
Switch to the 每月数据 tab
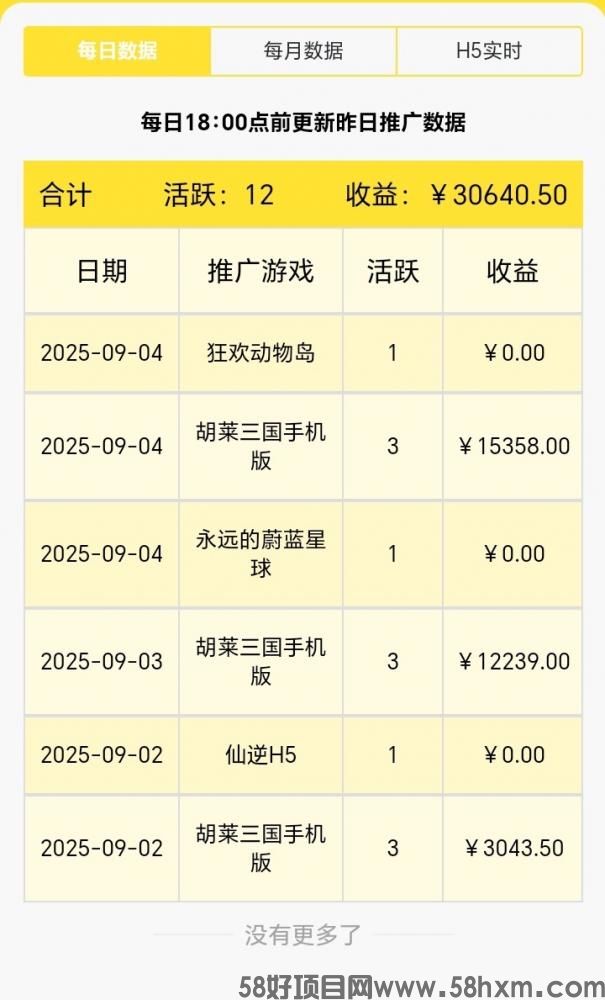coord(303,51)
